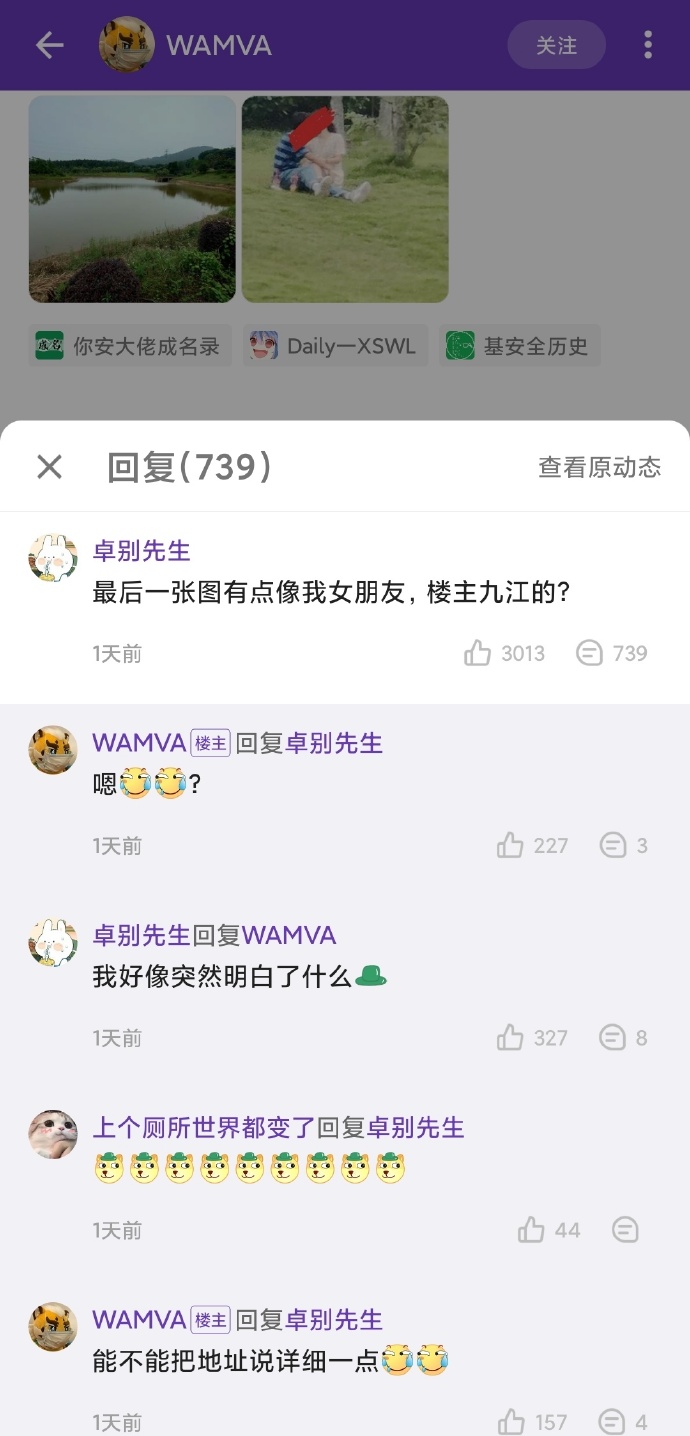690x1436 pixels.
Task: Open the 基安全历史 topic chip
Action: tap(519, 346)
